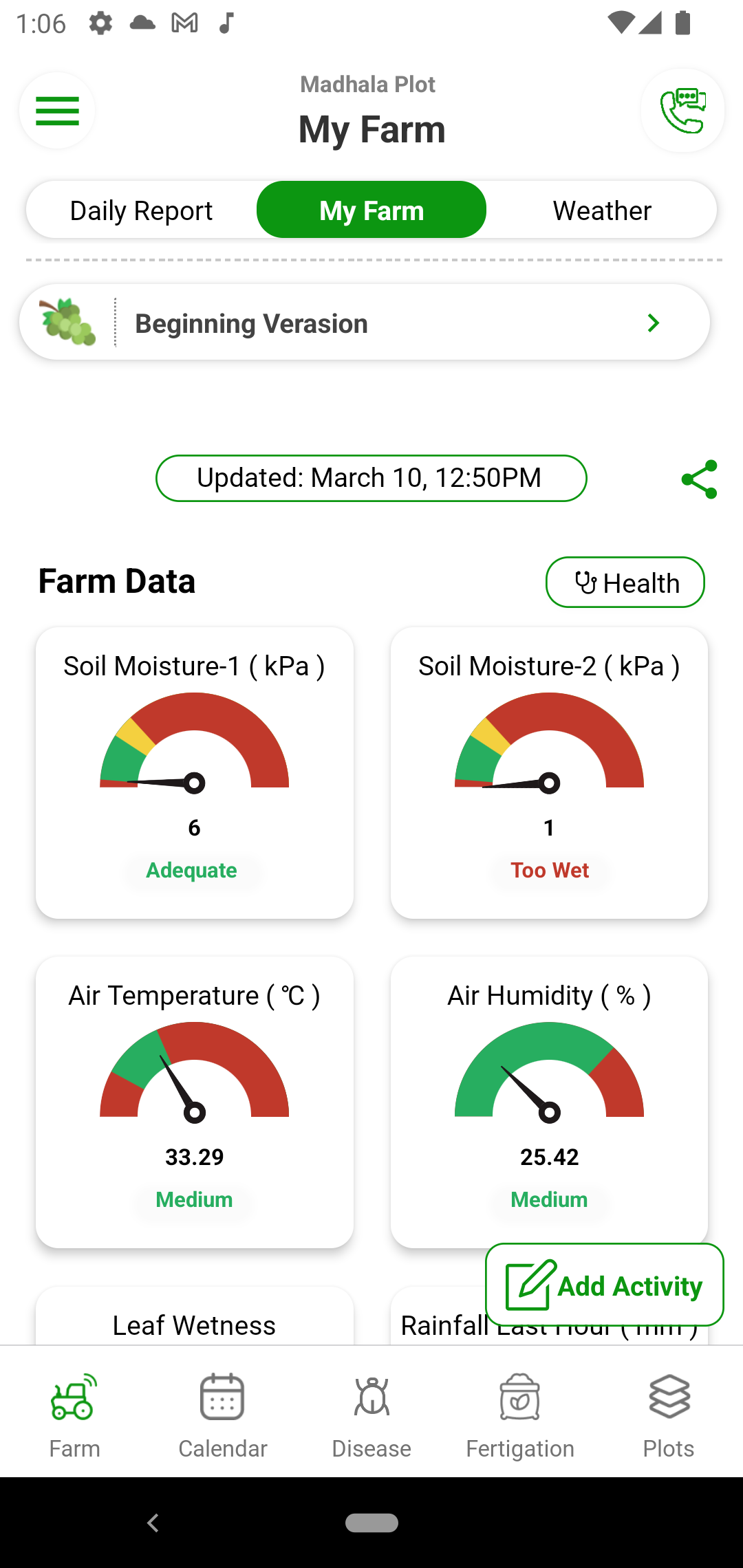The image size is (743, 1568).
Task: Open the Weather tab
Action: pos(602,210)
